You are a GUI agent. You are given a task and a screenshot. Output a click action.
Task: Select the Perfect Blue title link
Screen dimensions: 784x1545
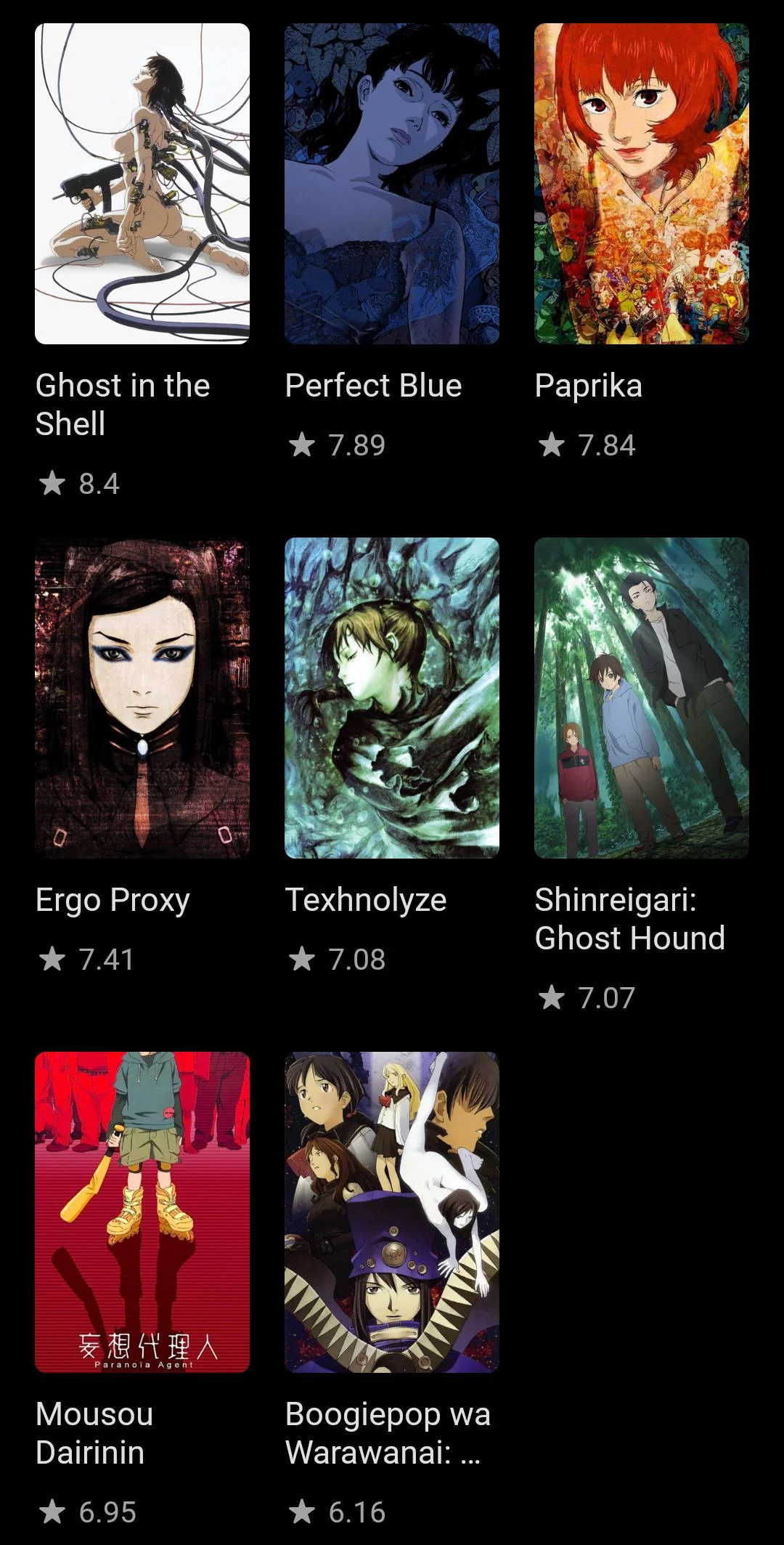[373, 386]
